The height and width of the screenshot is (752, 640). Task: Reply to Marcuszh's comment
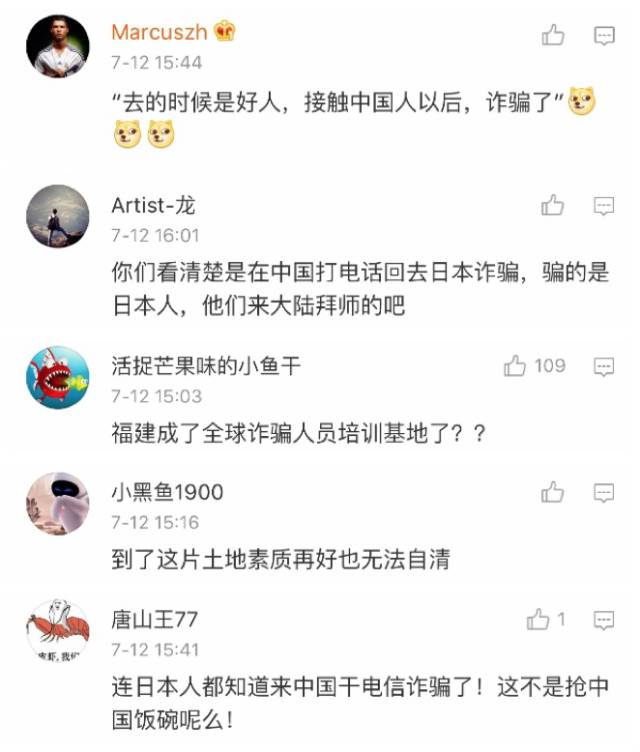[604, 37]
